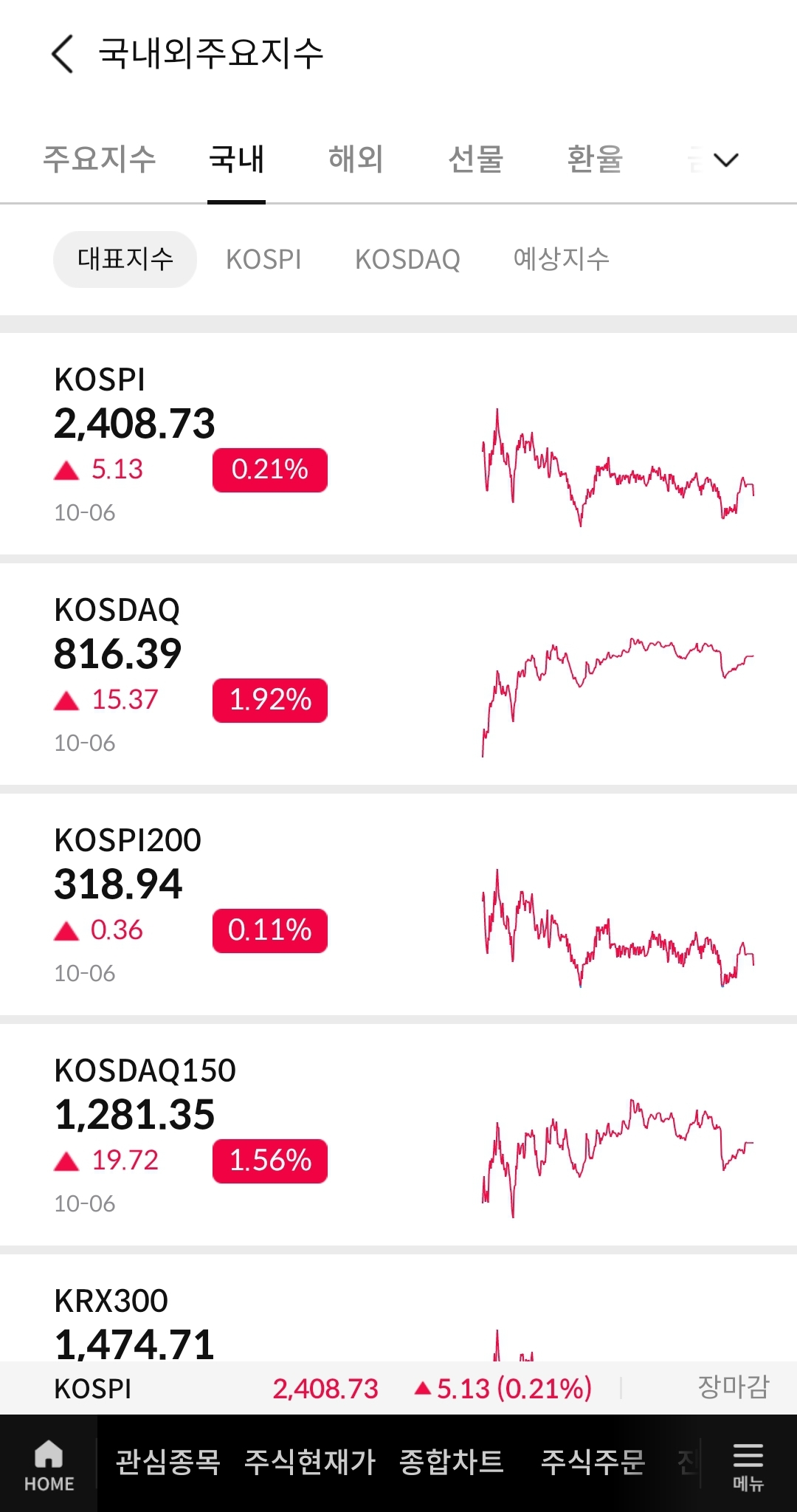The width and height of the screenshot is (797, 1512).
Task: Tap the bottom KOSPI ticker bar
Action: [x=398, y=1388]
